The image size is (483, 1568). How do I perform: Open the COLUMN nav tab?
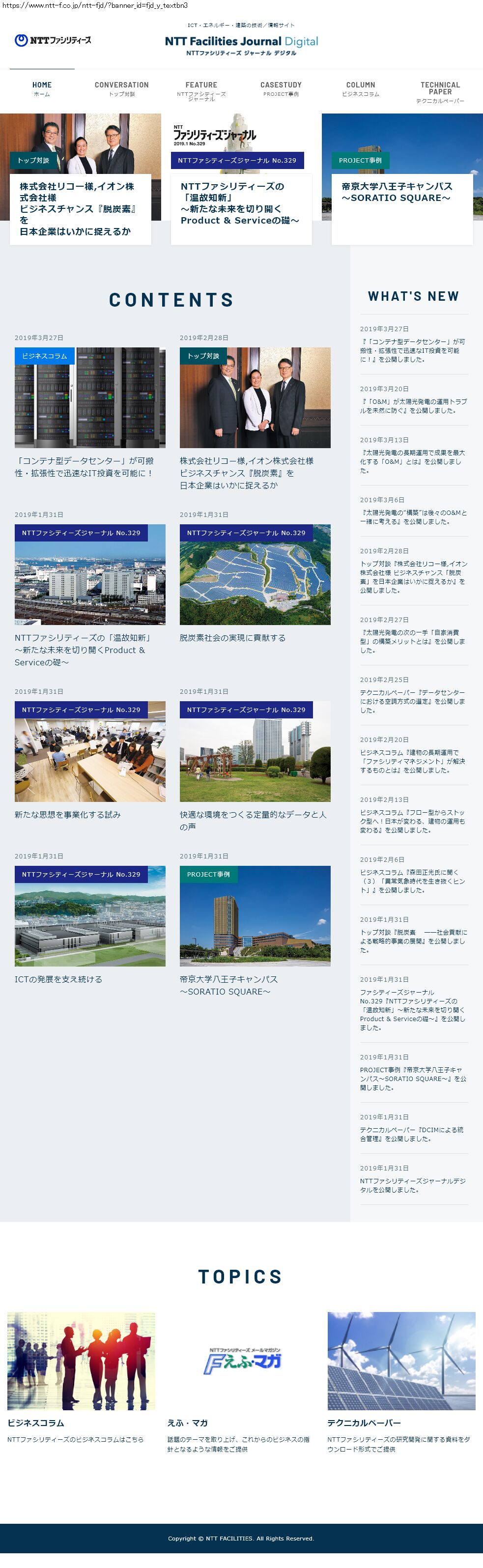click(361, 89)
